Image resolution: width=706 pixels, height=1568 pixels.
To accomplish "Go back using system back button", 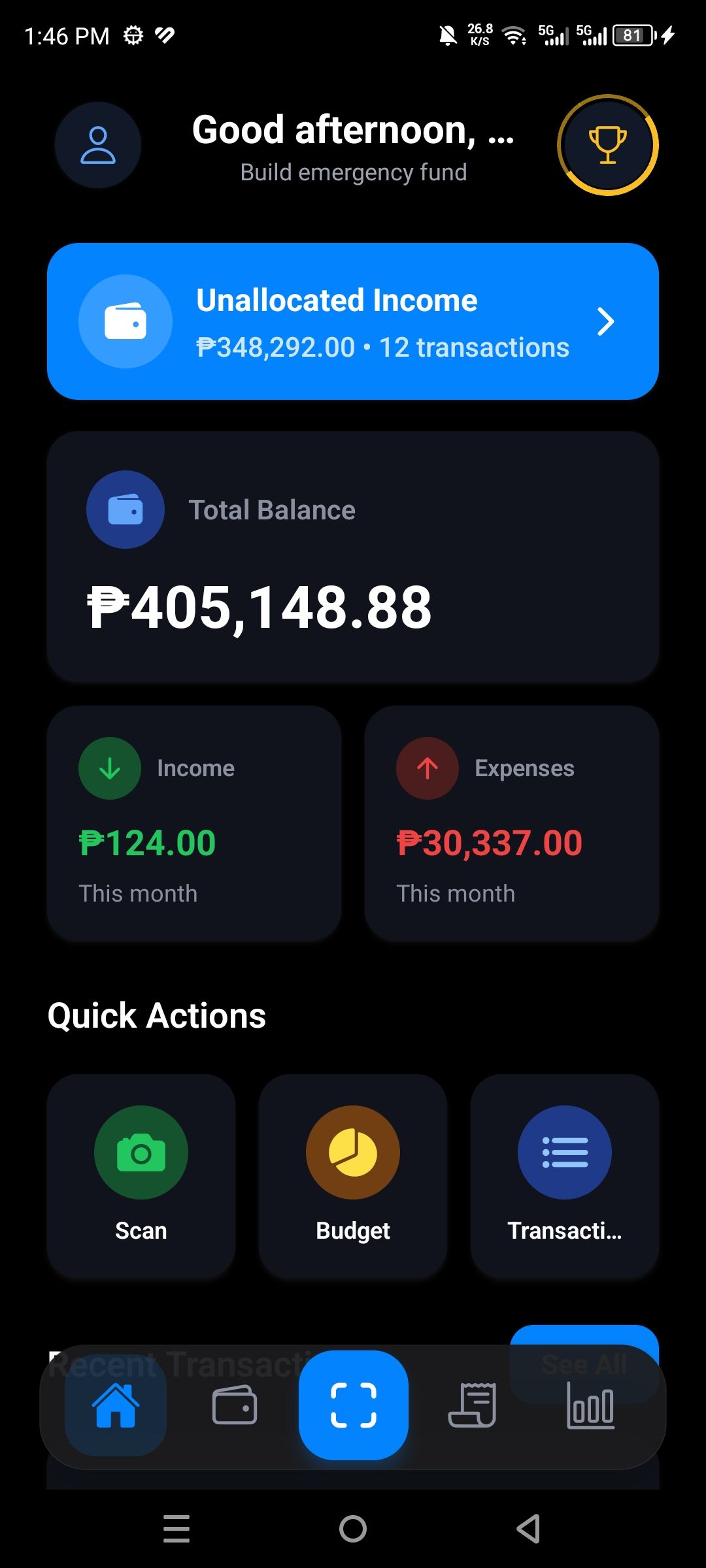I will 528,1529.
